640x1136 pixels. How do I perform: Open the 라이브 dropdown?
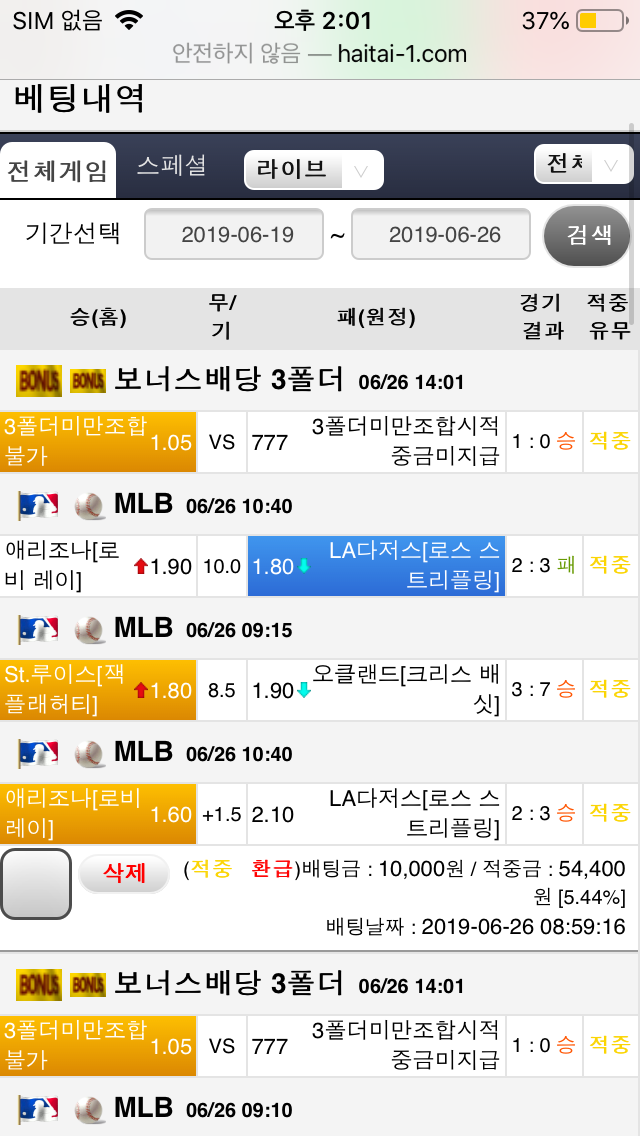pyautogui.click(x=313, y=170)
